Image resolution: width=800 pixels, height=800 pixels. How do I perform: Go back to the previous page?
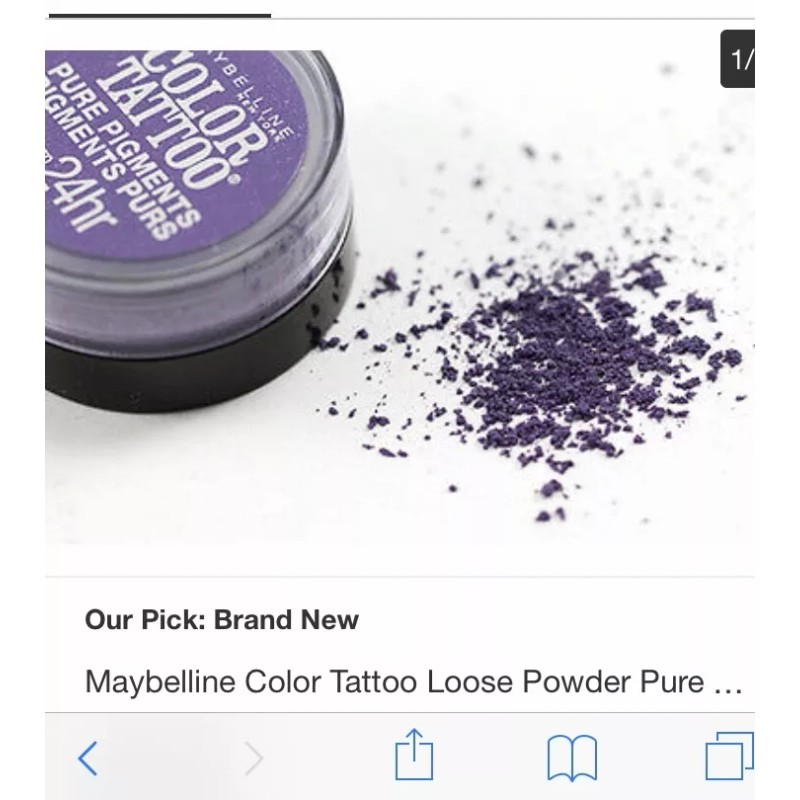(88, 758)
